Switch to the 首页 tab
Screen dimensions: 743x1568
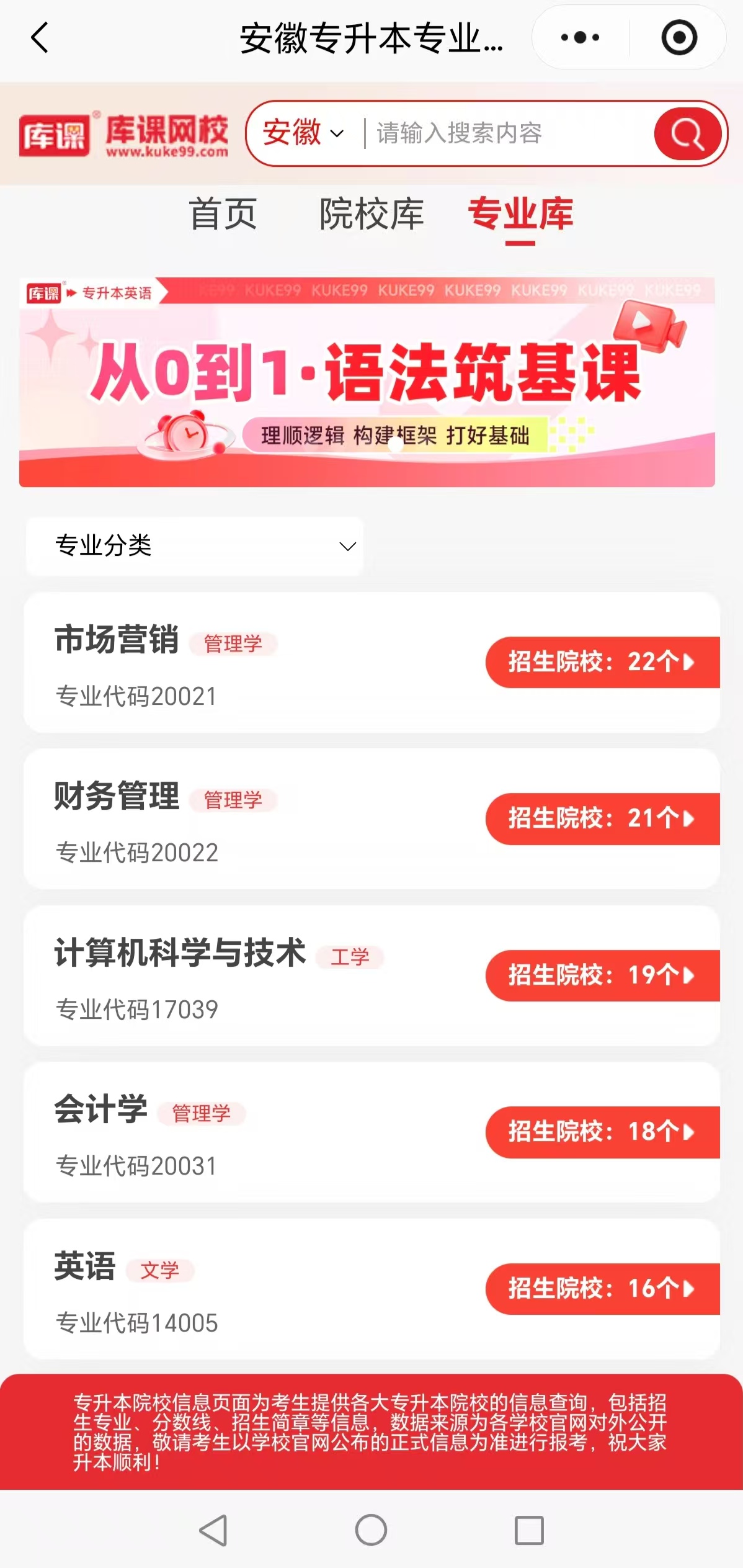click(x=223, y=214)
